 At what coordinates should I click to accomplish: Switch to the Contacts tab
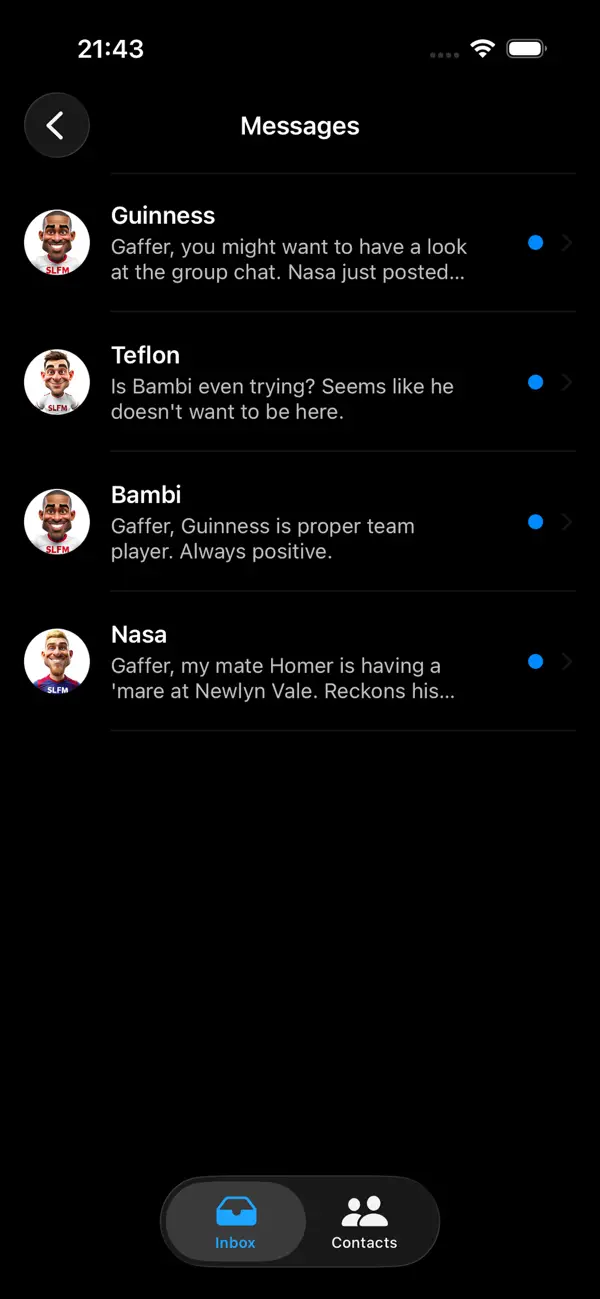point(364,1222)
